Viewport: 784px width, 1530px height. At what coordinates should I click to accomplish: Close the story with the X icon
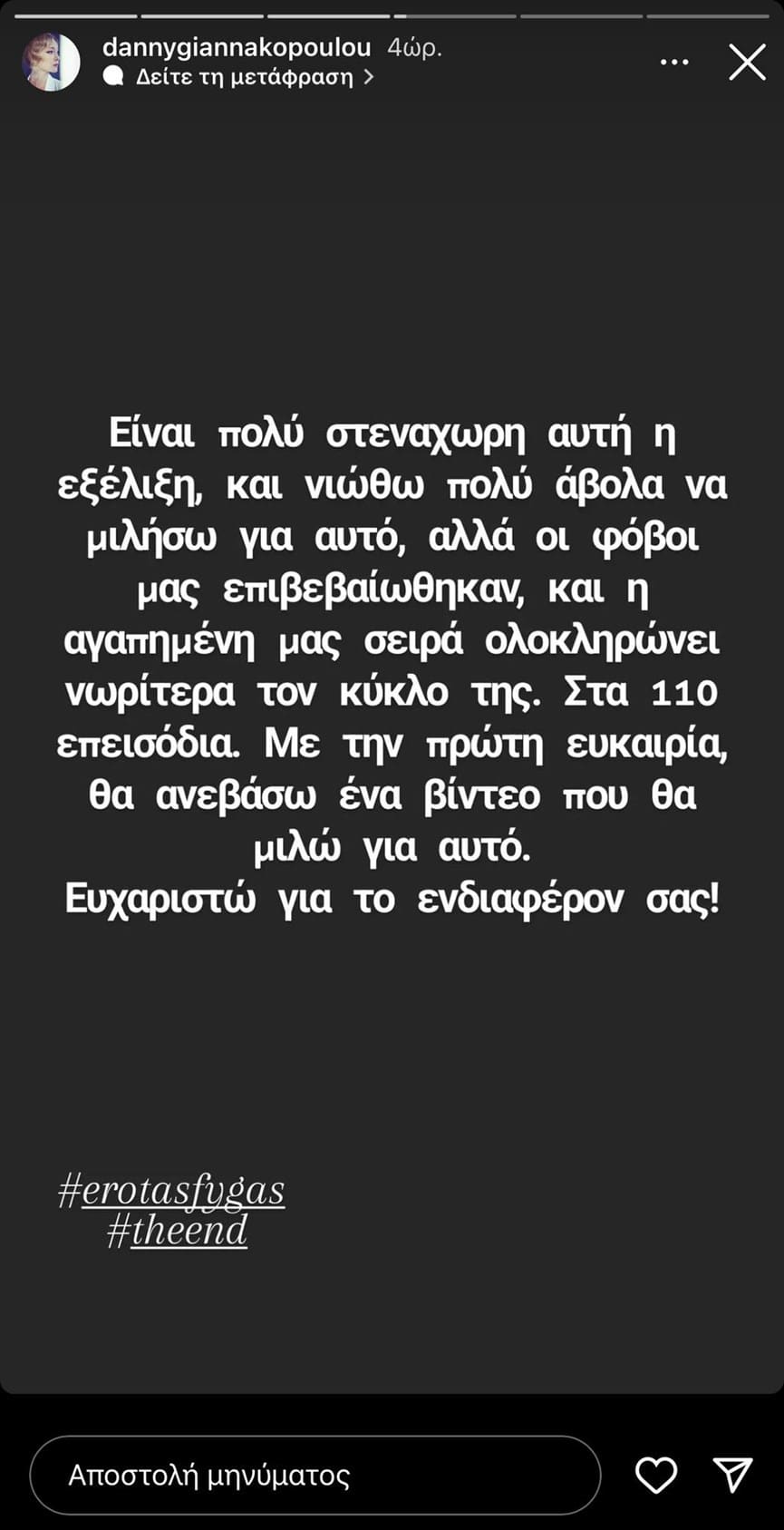tap(748, 62)
